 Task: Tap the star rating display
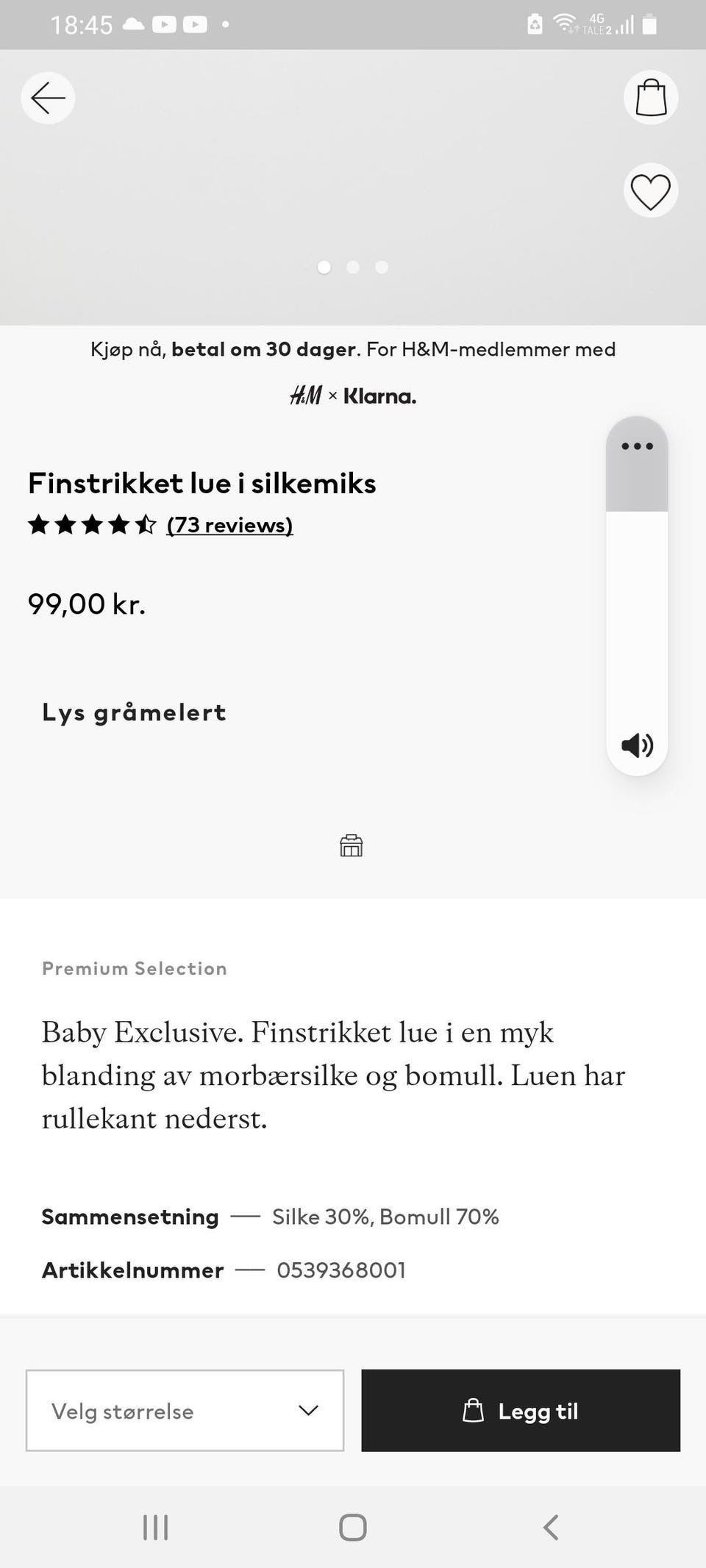(x=93, y=523)
